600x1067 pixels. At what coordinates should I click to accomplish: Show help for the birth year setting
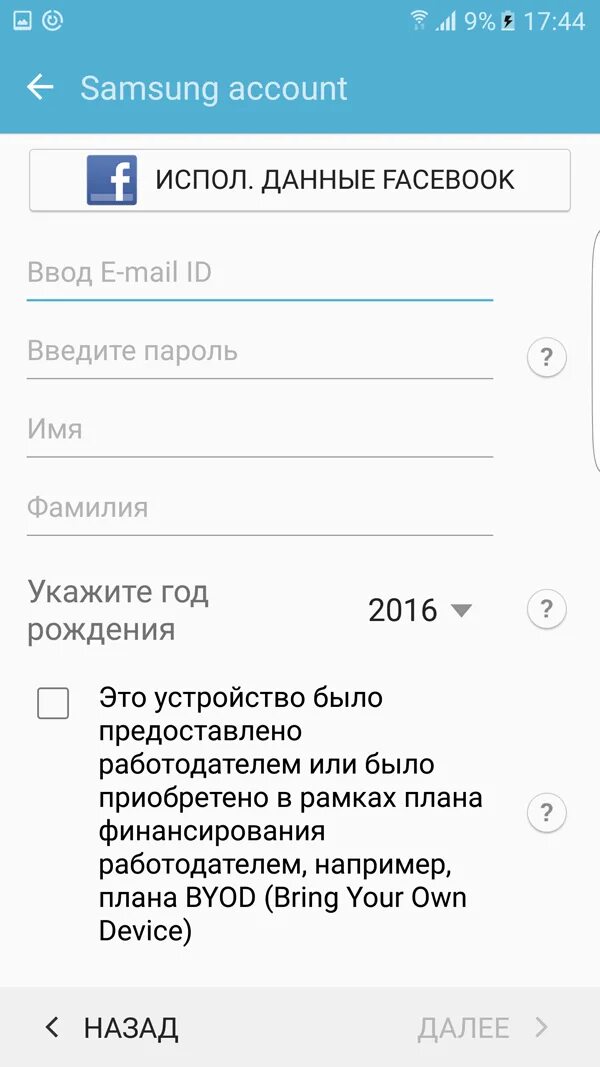point(546,610)
